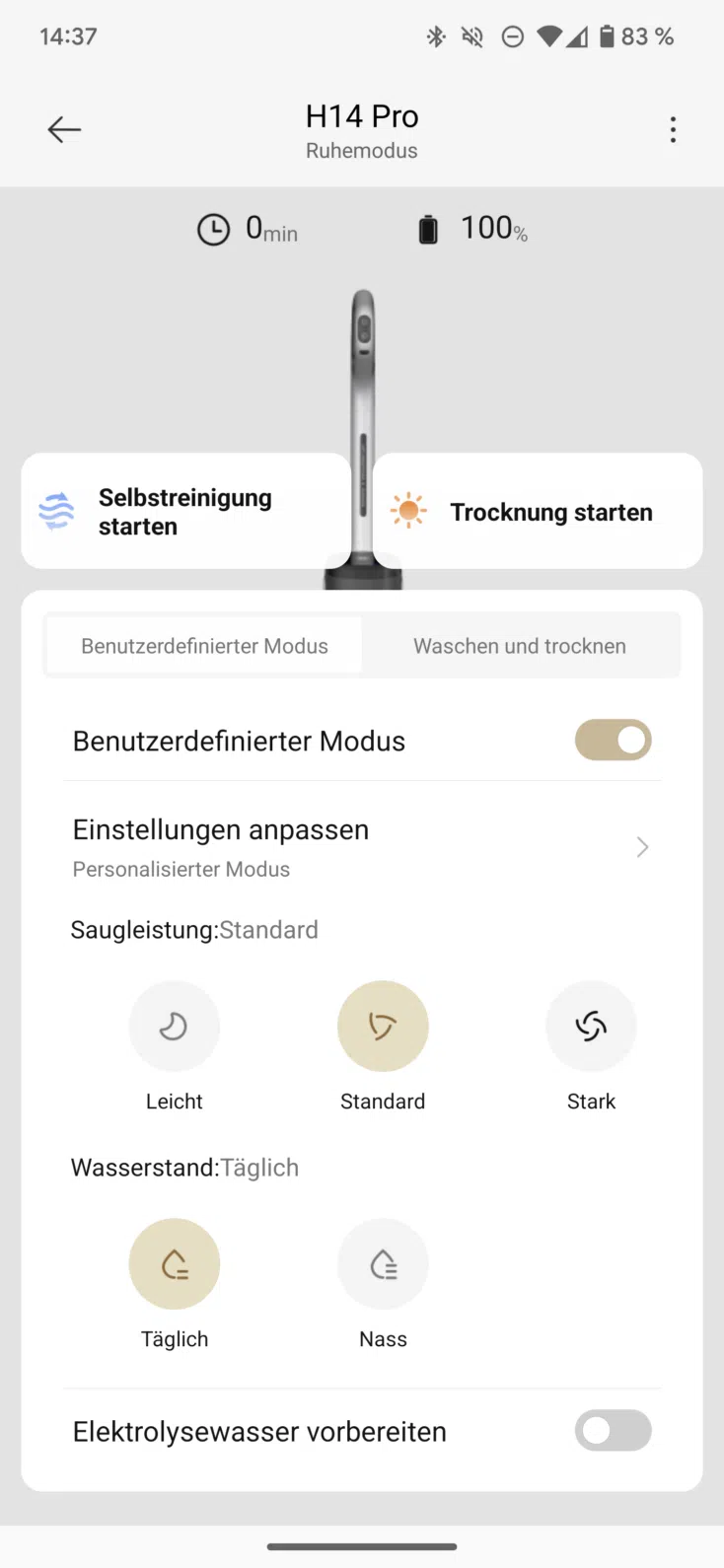Enable Elektrolysewasser vorbereiten
The width and height of the screenshot is (724, 1568).
pos(614,1430)
